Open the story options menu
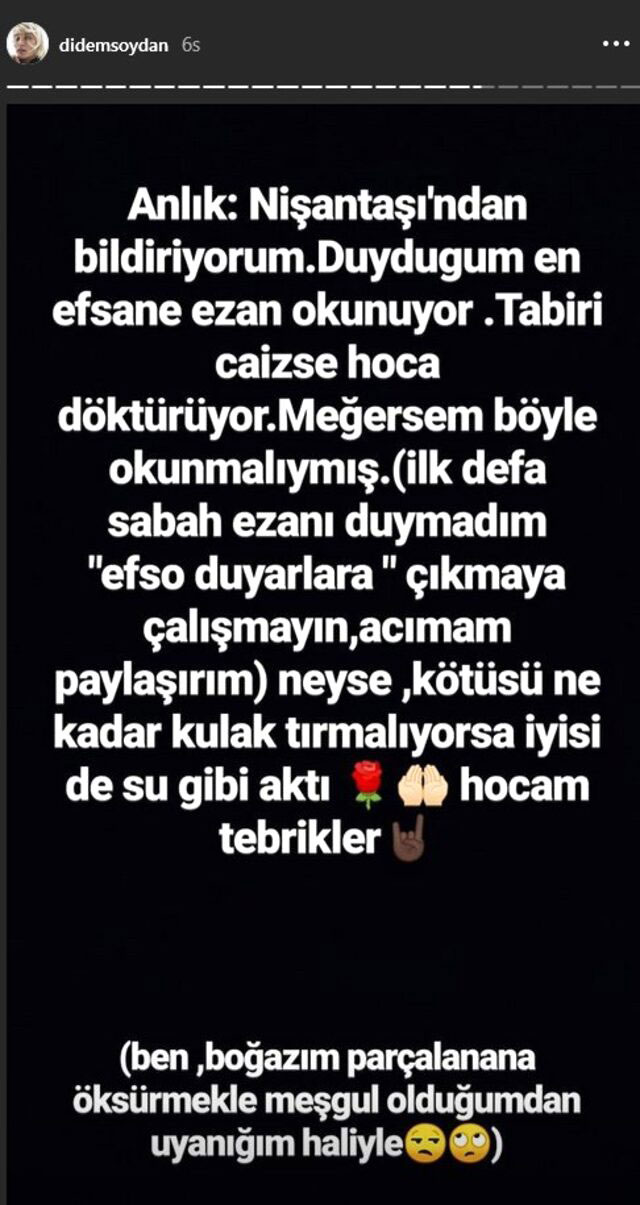The width and height of the screenshot is (640, 1205). coord(614,45)
